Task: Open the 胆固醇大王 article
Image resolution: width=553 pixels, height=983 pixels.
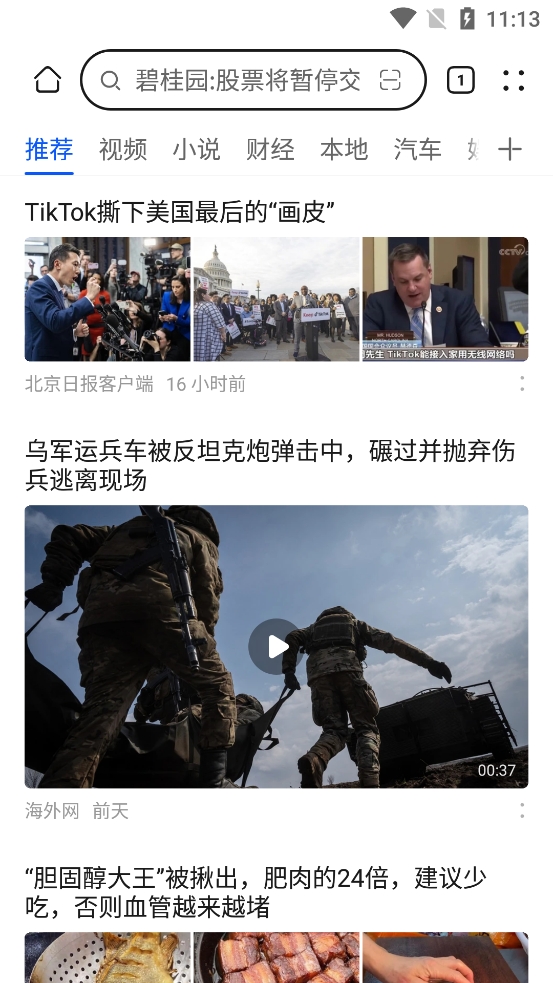Action: click(256, 892)
